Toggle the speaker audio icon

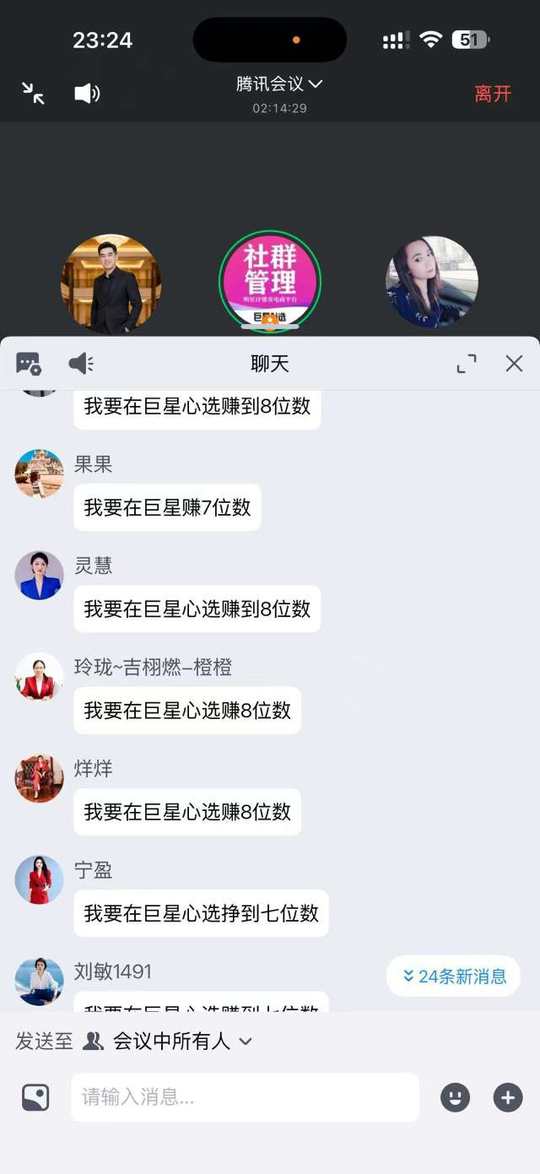[x=87, y=94]
